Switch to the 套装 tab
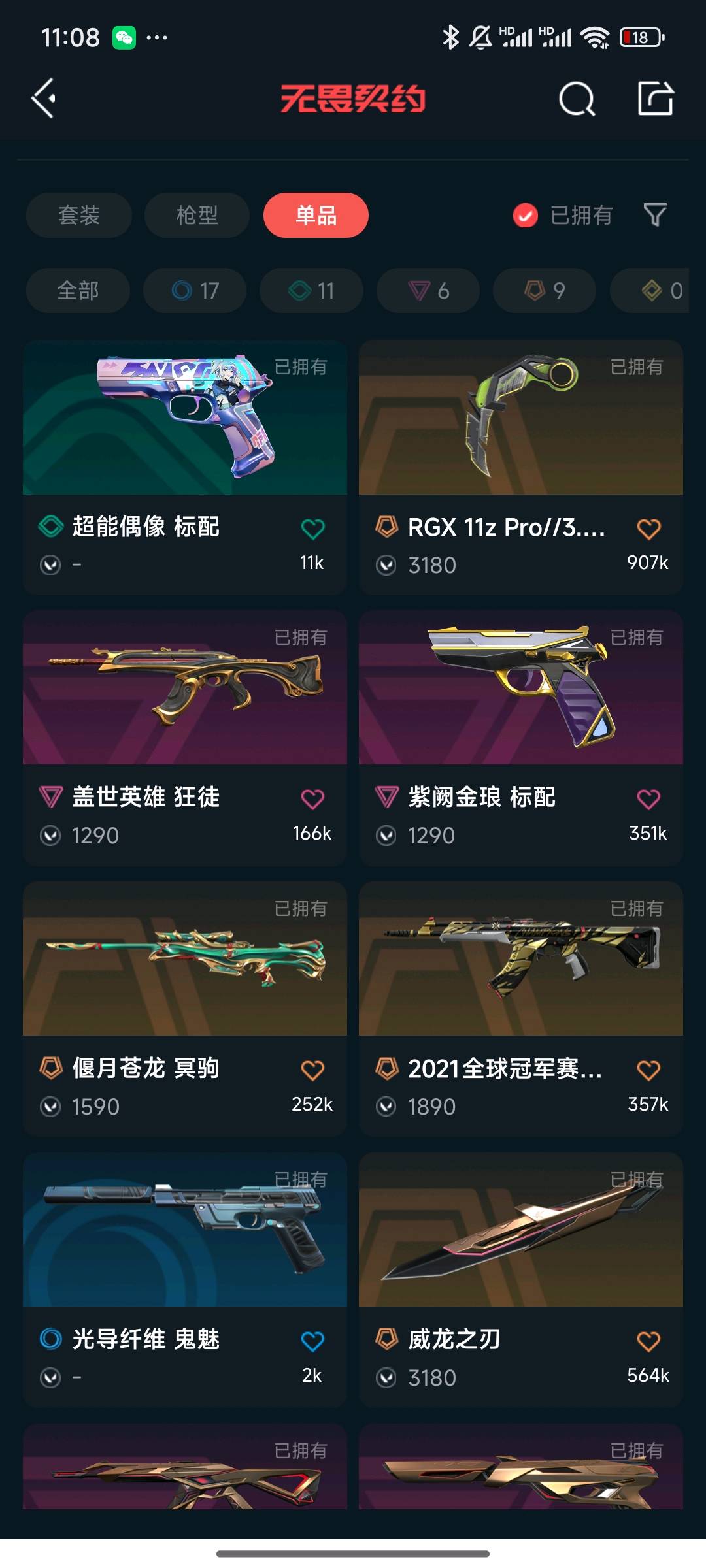Viewport: 706px width, 1568px height. pos(79,215)
